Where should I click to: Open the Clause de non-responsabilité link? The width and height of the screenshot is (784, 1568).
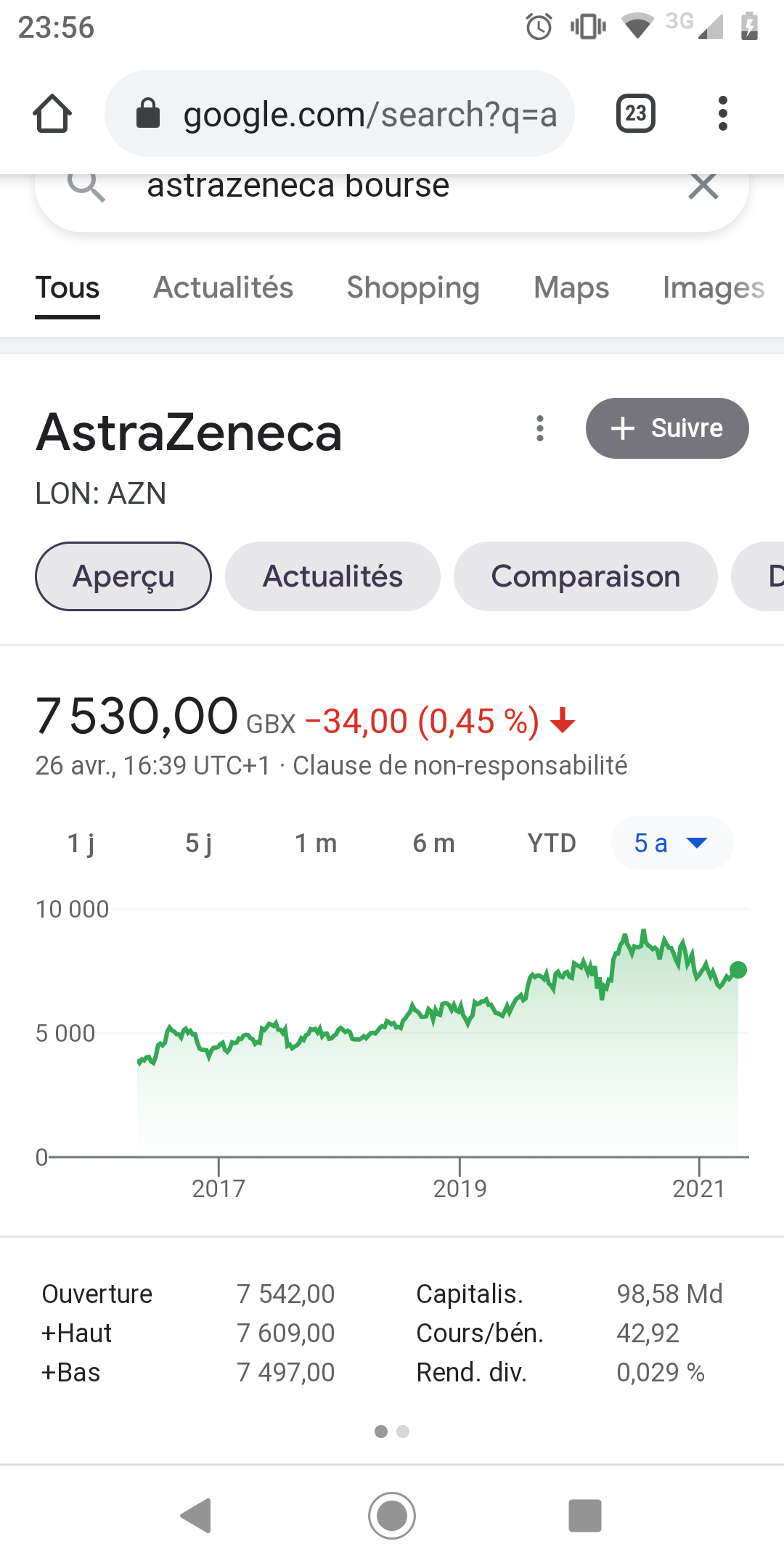point(460,765)
